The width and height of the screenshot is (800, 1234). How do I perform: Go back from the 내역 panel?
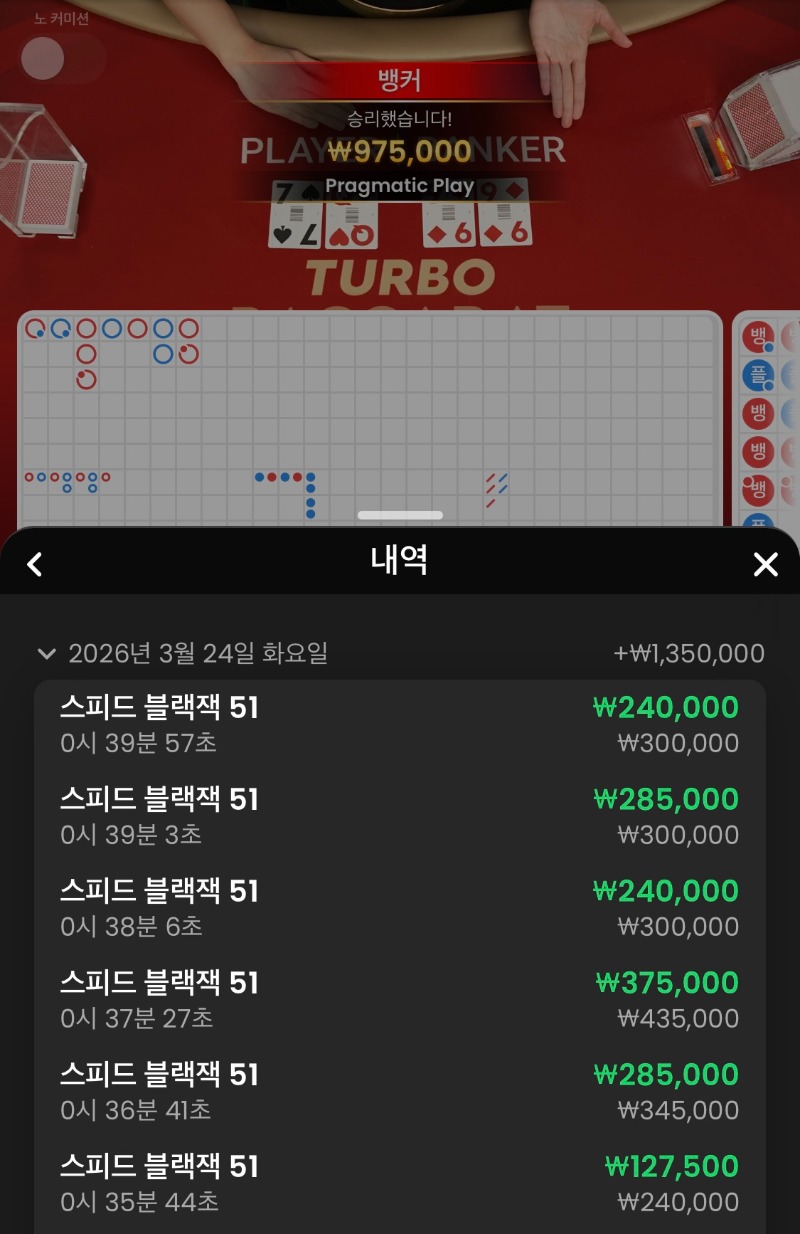tap(35, 564)
